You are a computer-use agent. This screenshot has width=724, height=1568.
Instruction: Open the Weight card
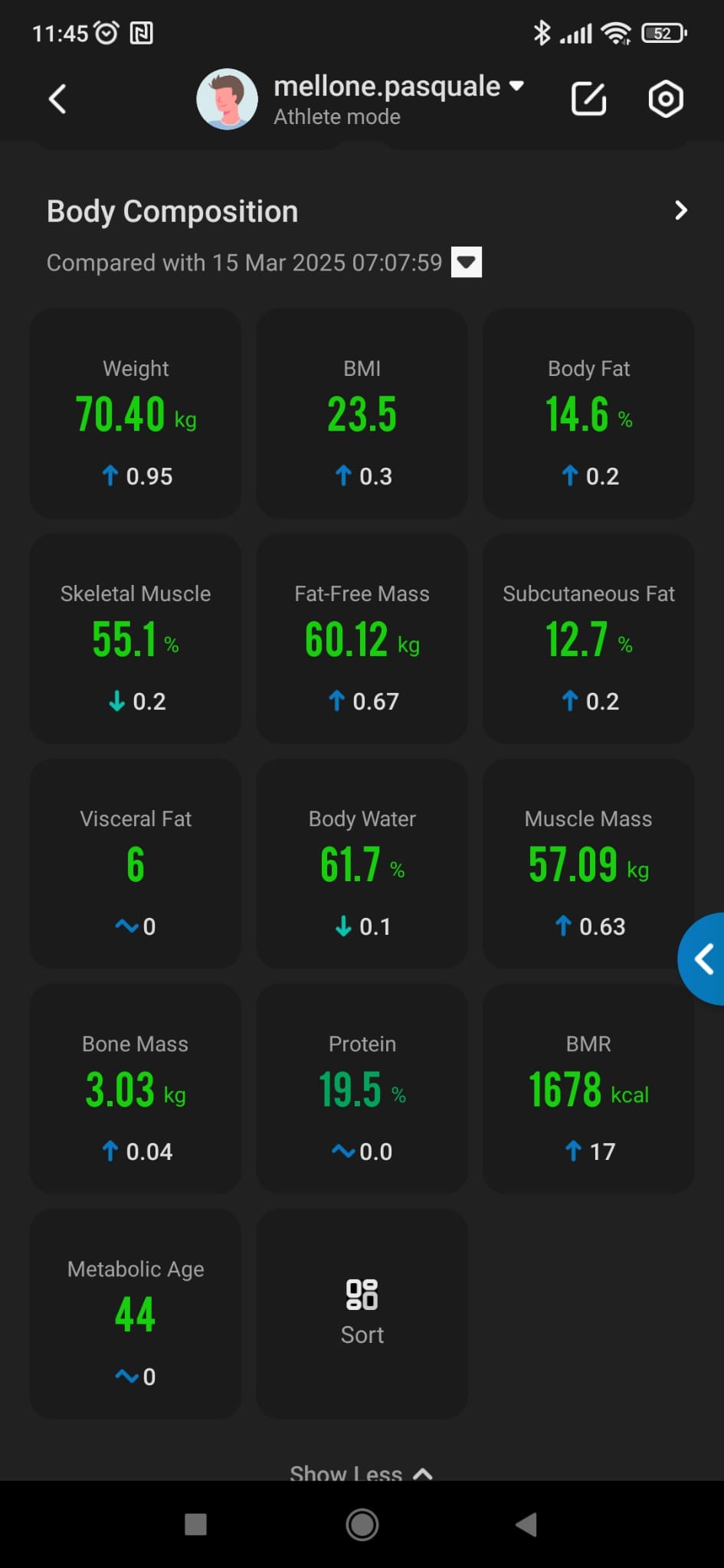click(x=136, y=413)
